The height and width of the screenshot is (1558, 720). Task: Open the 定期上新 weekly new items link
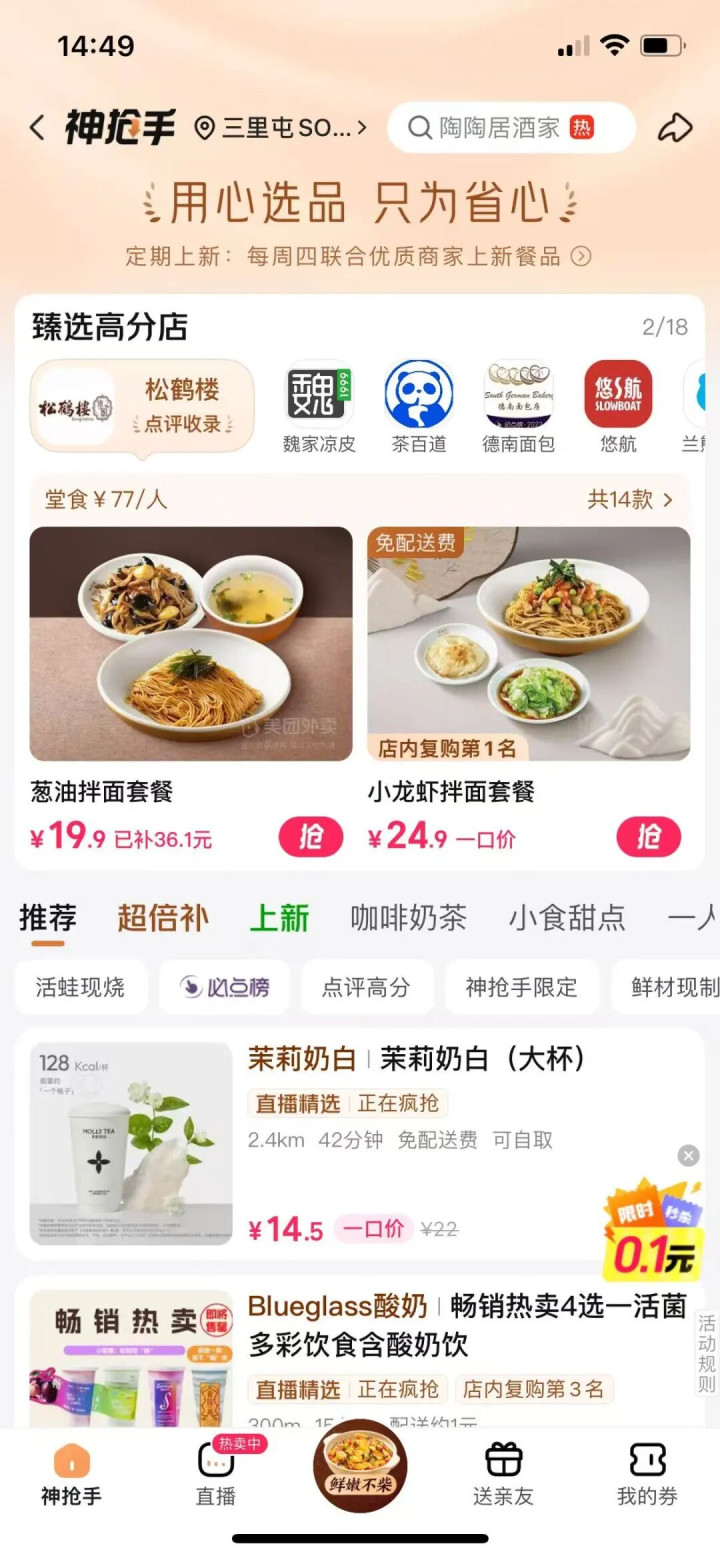coord(358,256)
